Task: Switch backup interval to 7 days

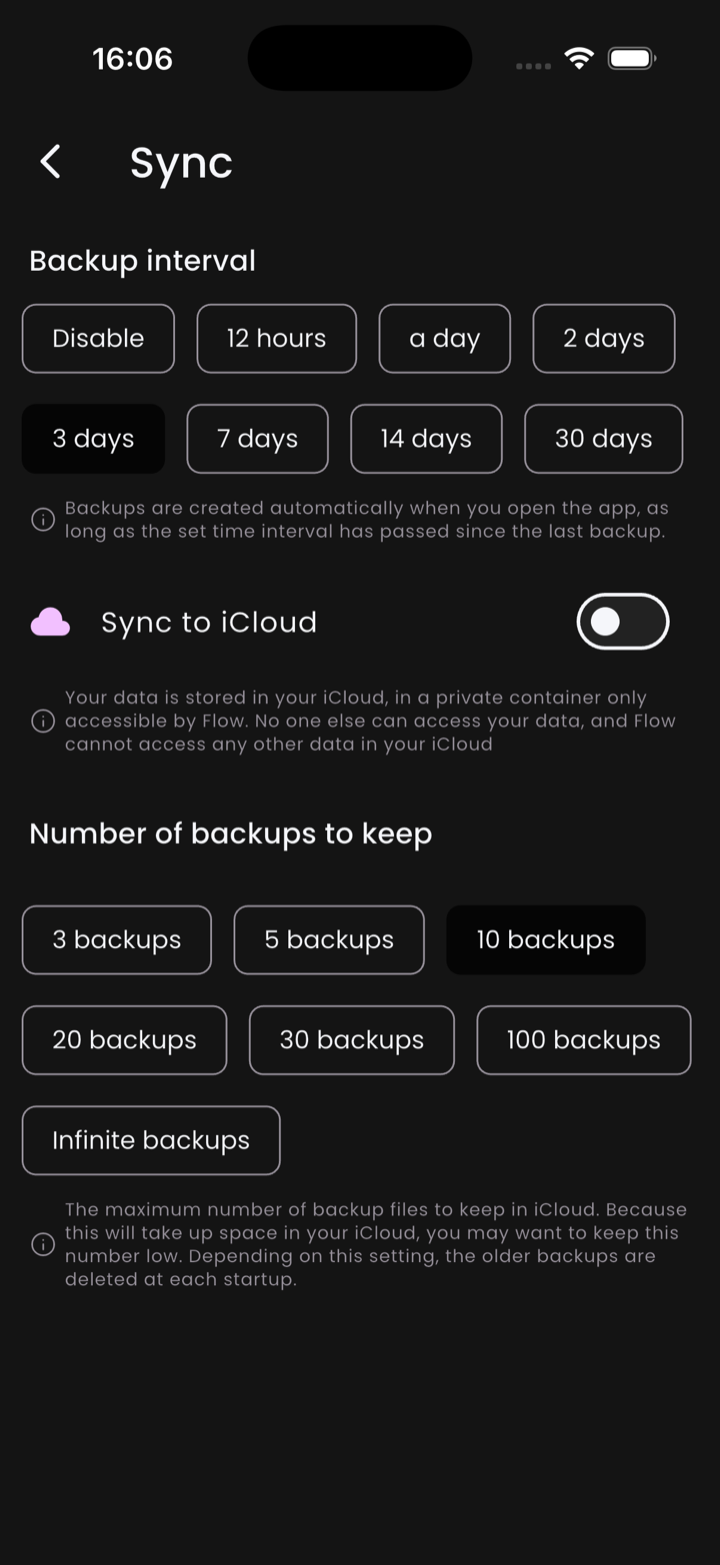Action: (257, 438)
